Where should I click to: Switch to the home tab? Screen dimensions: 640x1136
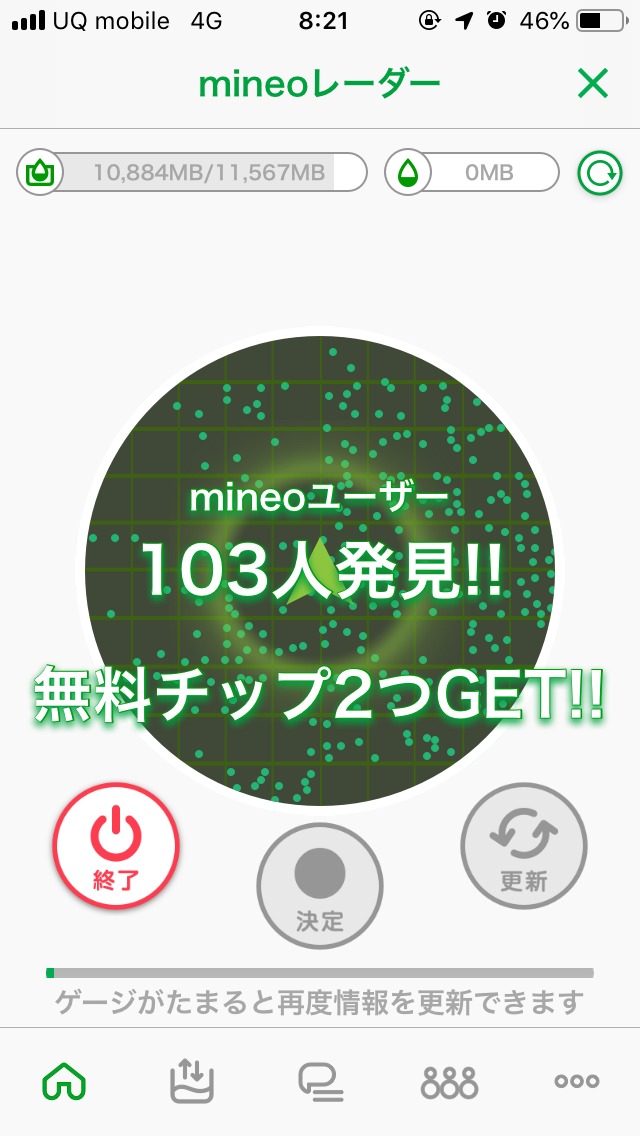pyautogui.click(x=64, y=1081)
